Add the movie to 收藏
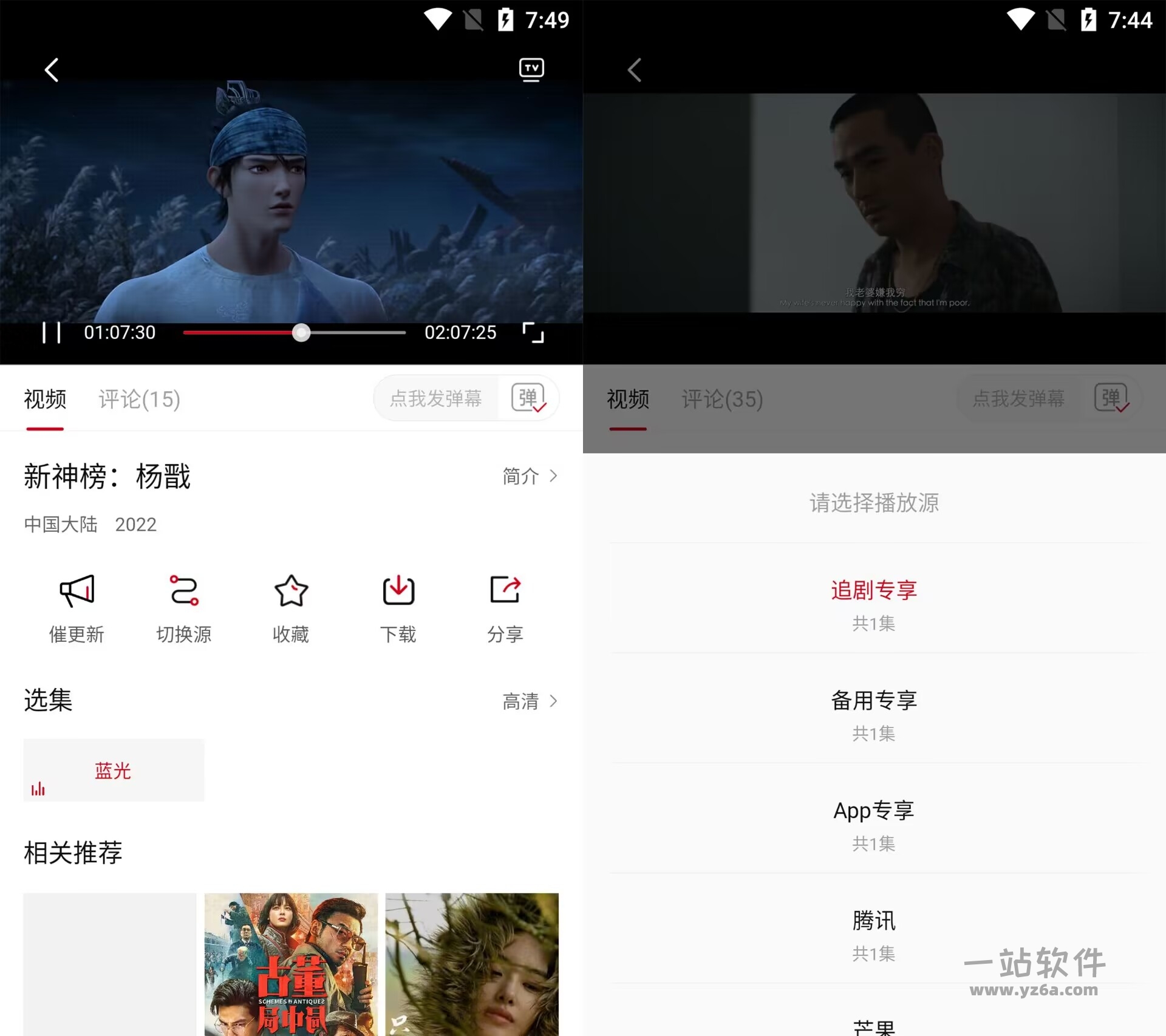The height and width of the screenshot is (1036, 1166). pyautogui.click(x=291, y=608)
